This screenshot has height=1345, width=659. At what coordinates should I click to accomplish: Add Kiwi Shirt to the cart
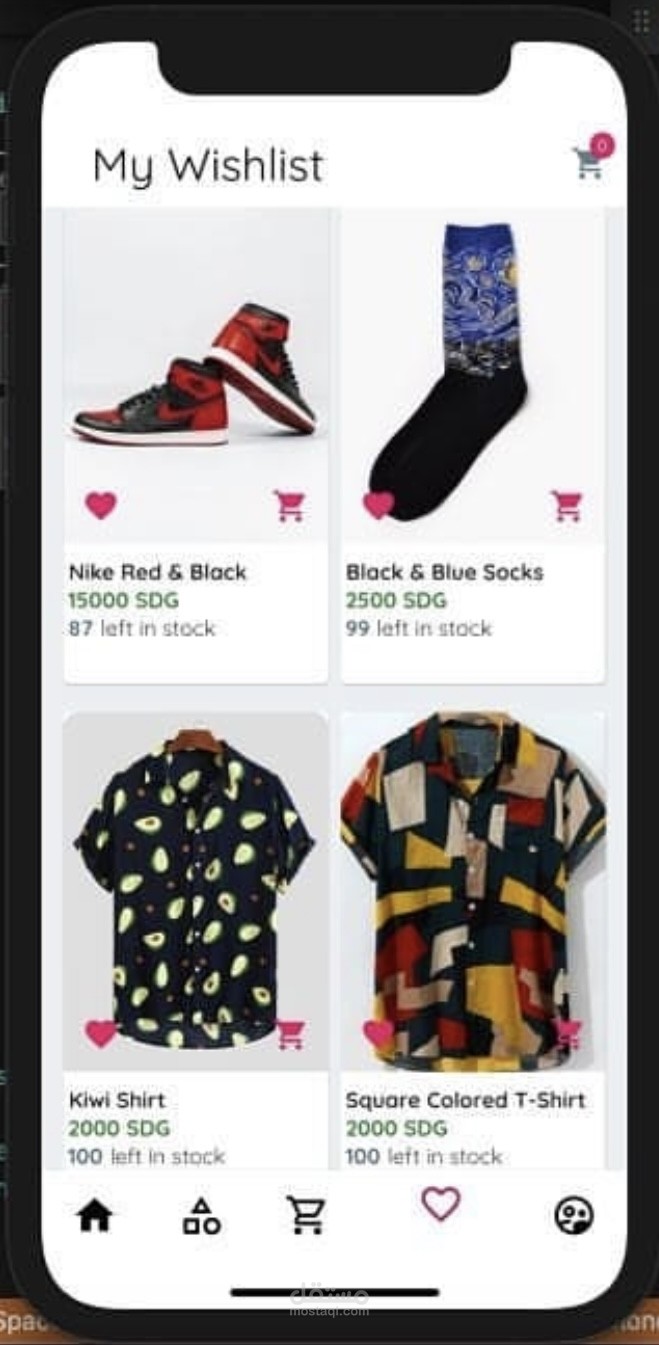(290, 1033)
